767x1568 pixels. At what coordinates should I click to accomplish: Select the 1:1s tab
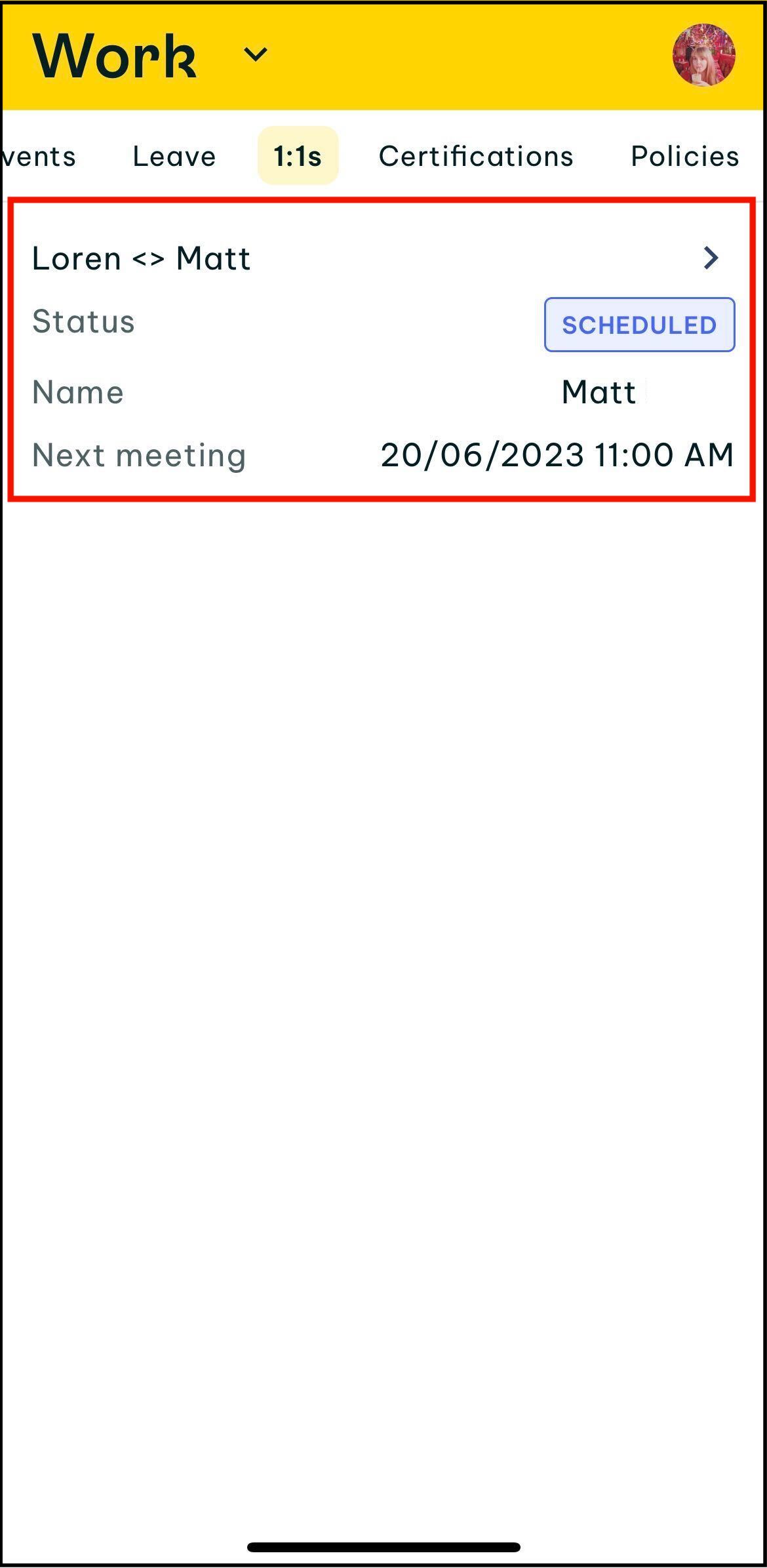click(x=298, y=155)
